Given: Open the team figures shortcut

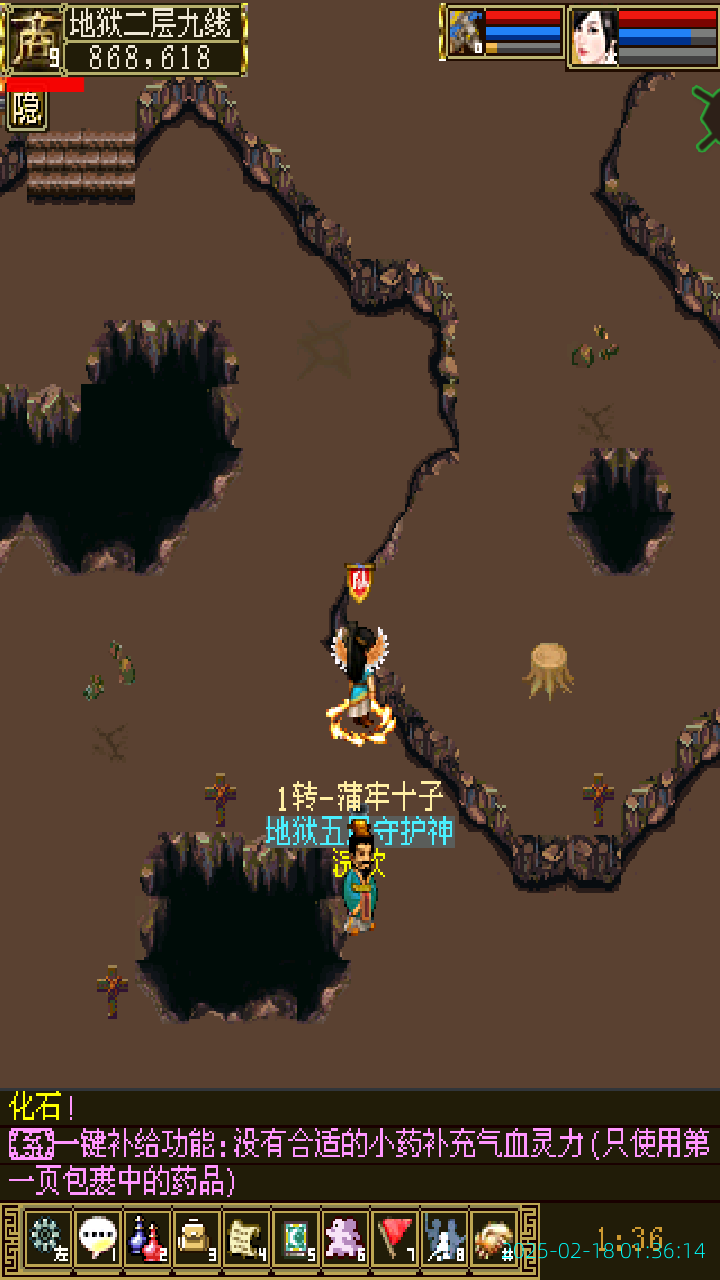Looking at the screenshot, I should point(445,1238).
